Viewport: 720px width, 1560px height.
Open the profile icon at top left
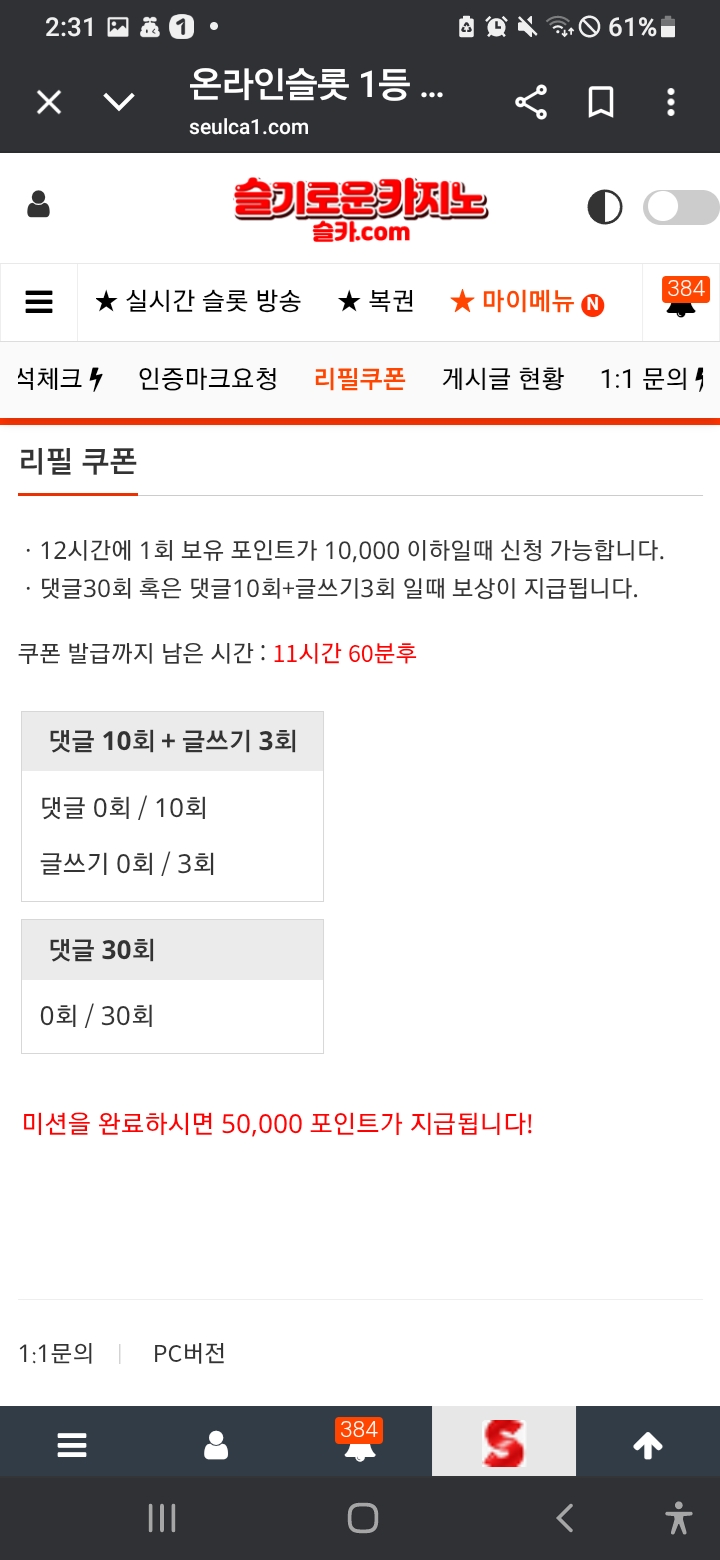coord(38,206)
